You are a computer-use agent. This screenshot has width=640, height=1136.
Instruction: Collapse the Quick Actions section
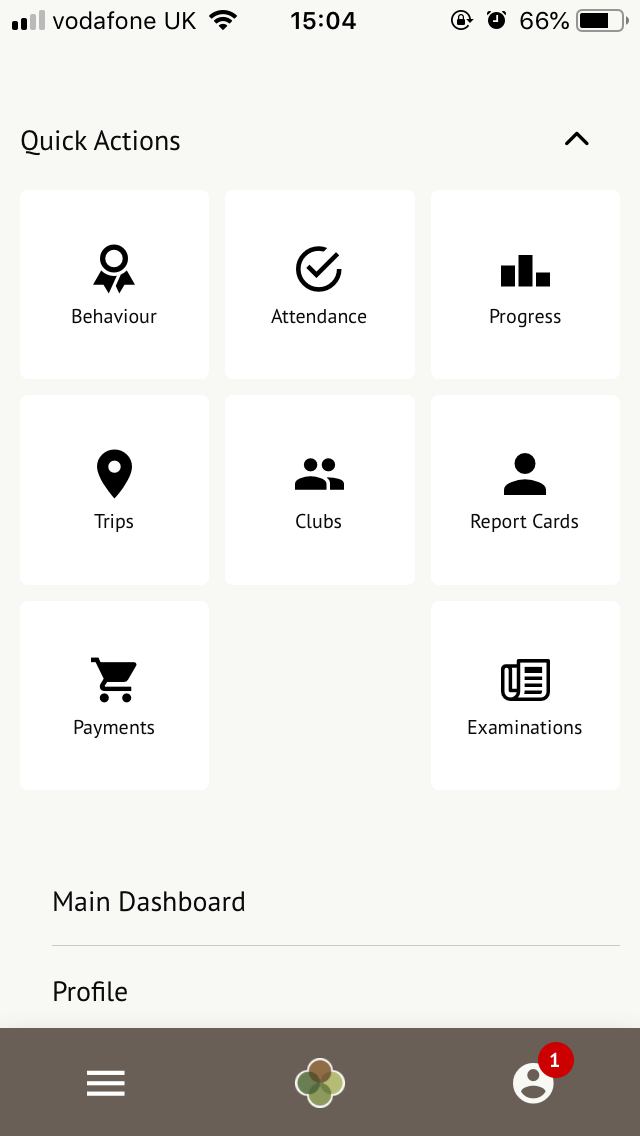tap(576, 140)
